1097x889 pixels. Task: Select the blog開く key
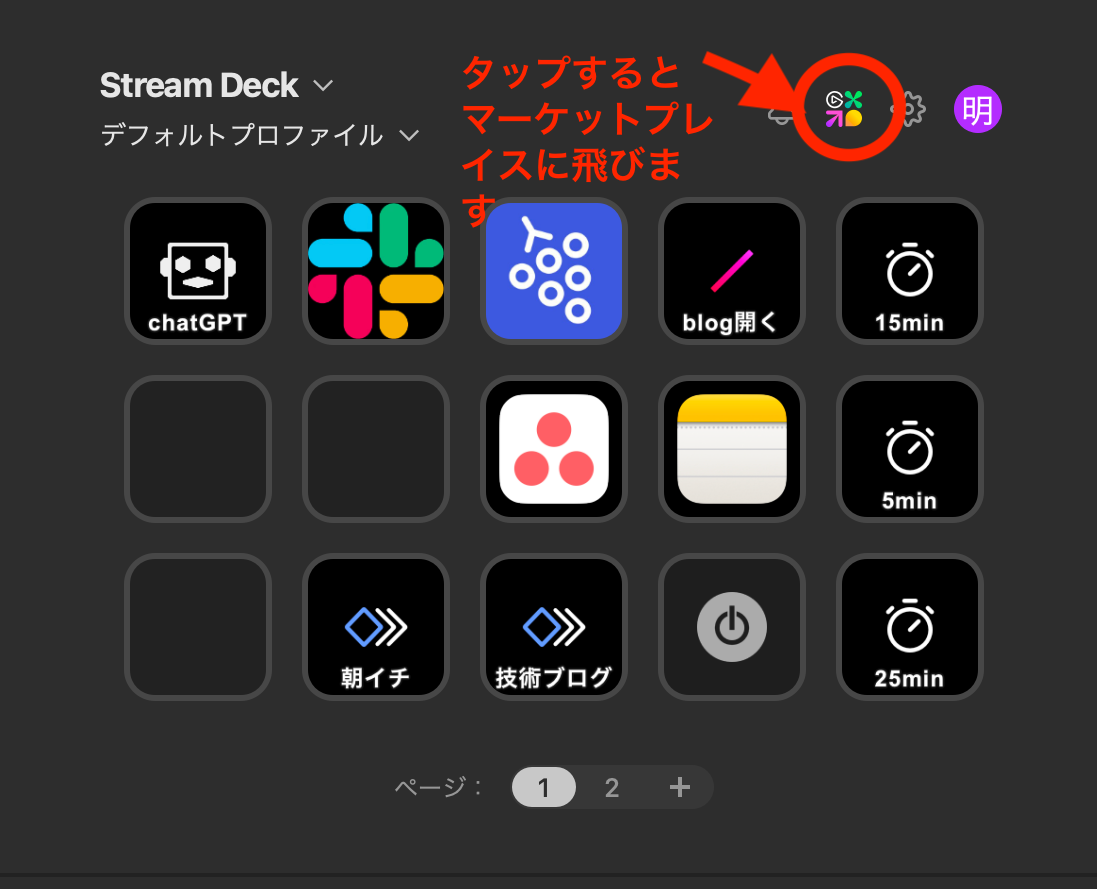coord(731,271)
